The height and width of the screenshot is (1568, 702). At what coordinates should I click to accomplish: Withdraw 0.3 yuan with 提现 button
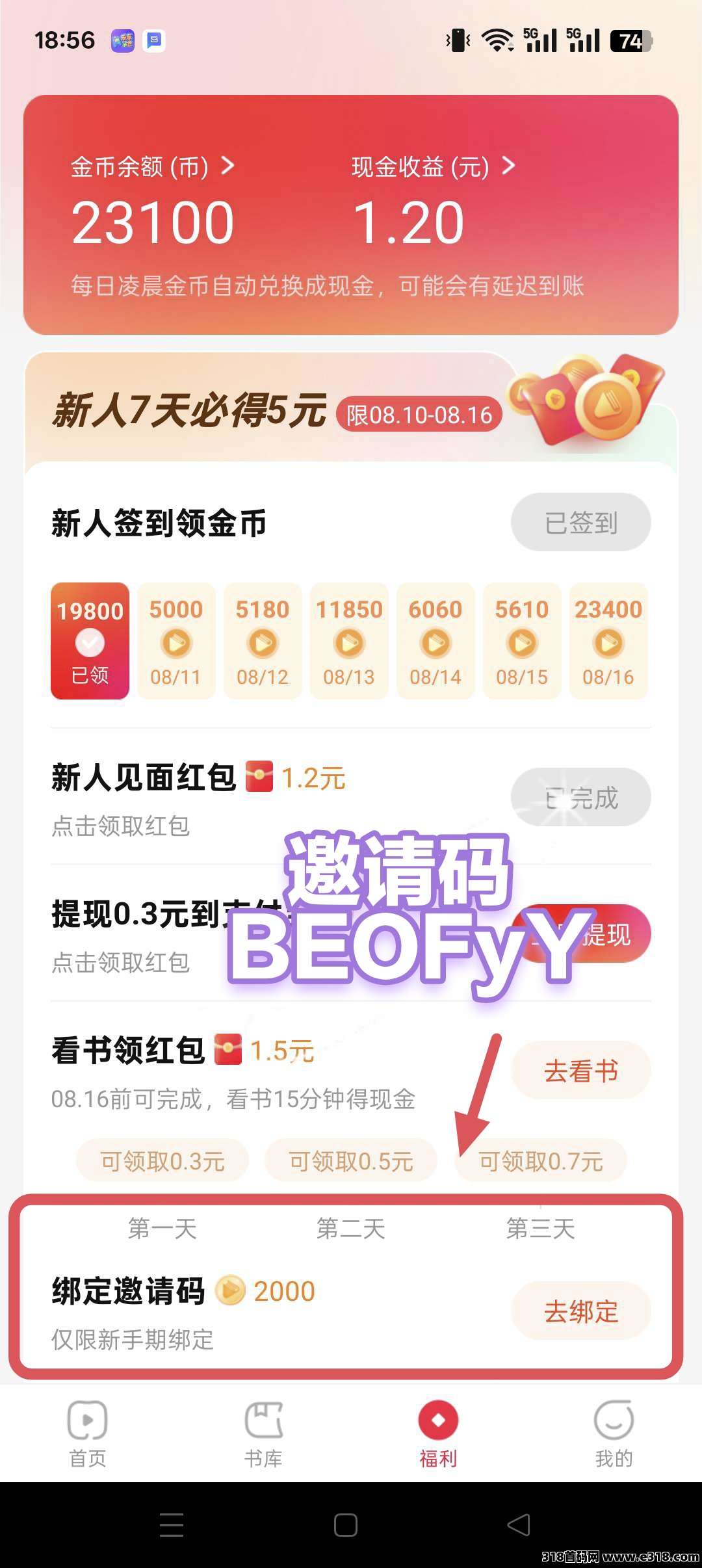point(604,935)
